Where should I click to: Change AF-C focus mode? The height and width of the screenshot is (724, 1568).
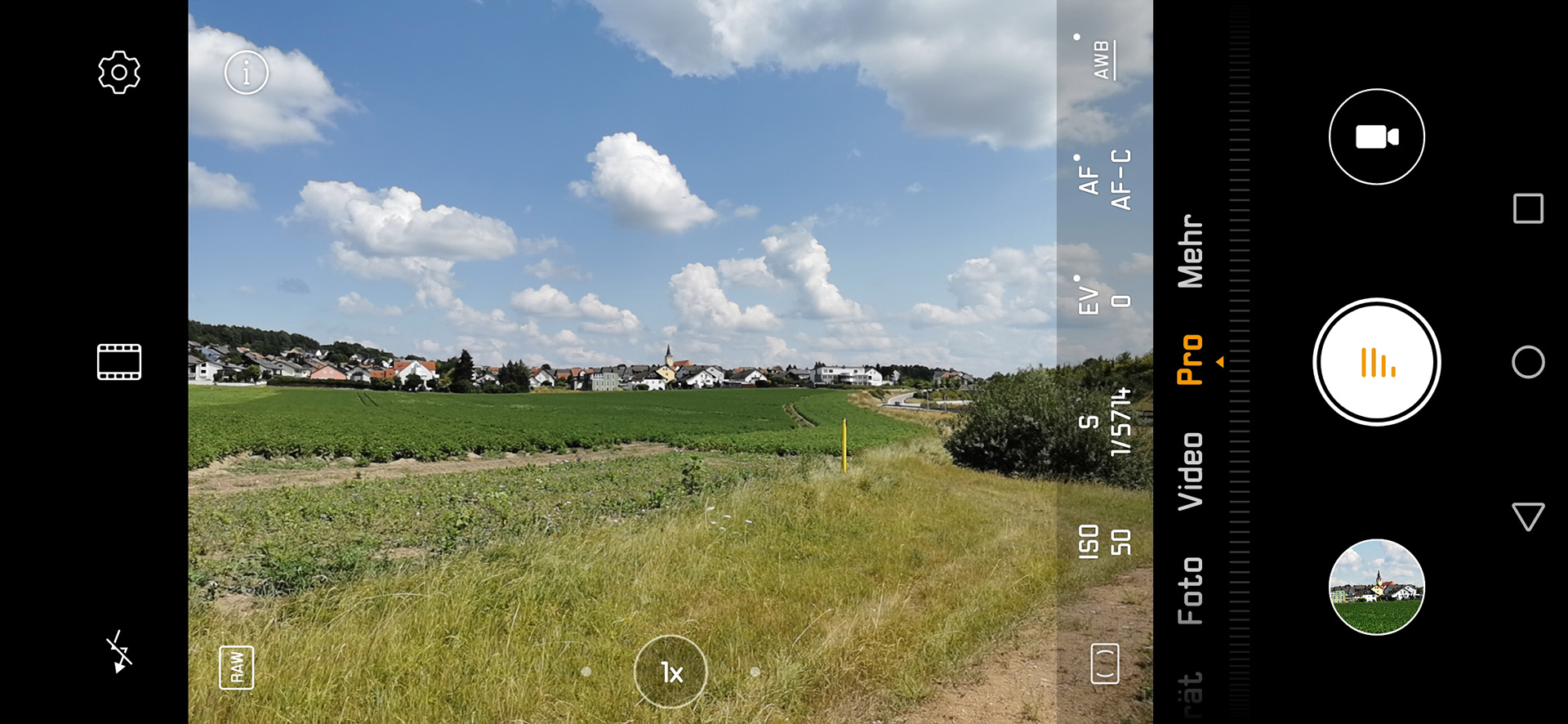[x=1105, y=180]
